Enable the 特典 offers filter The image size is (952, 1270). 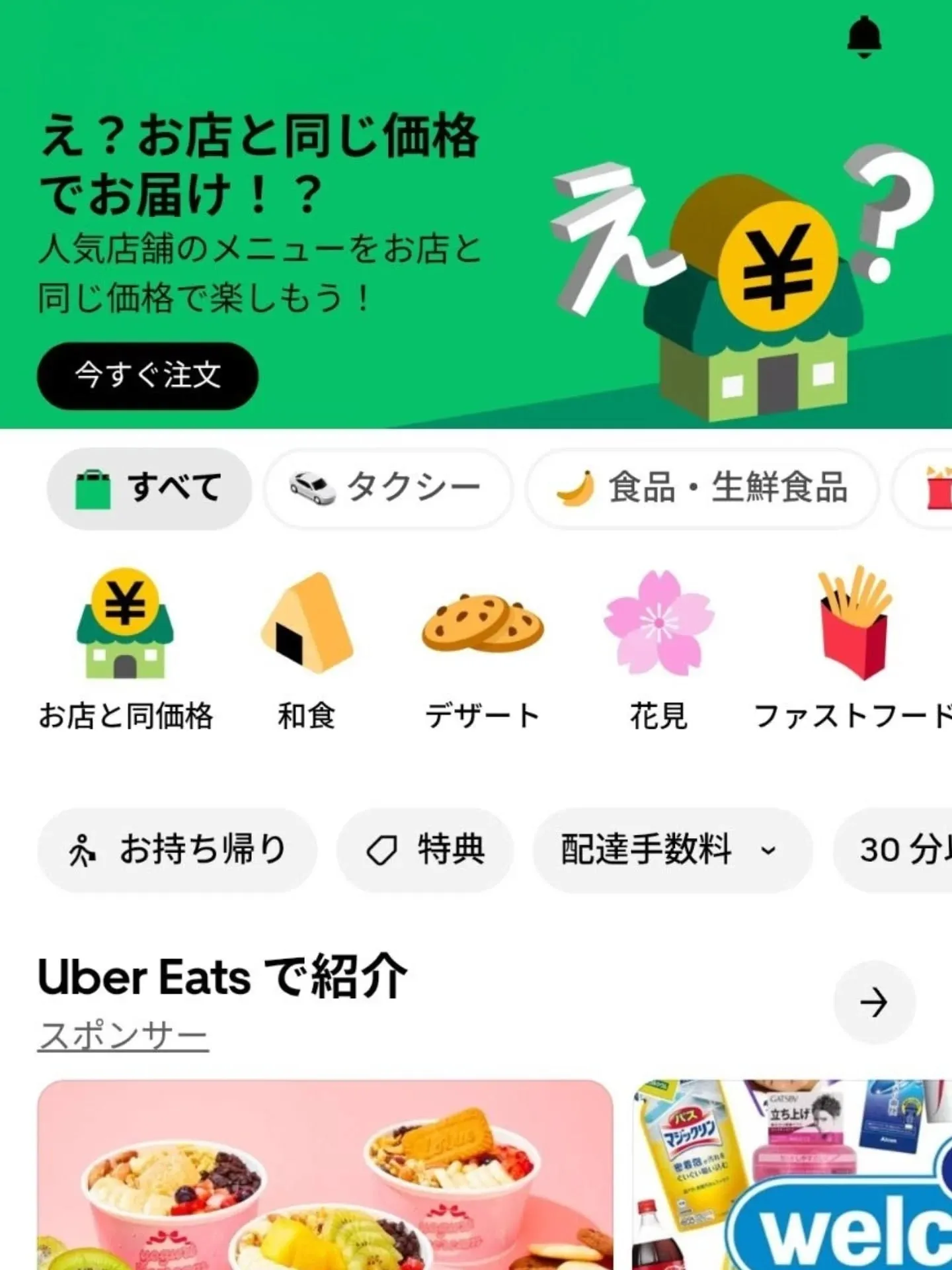(x=426, y=850)
